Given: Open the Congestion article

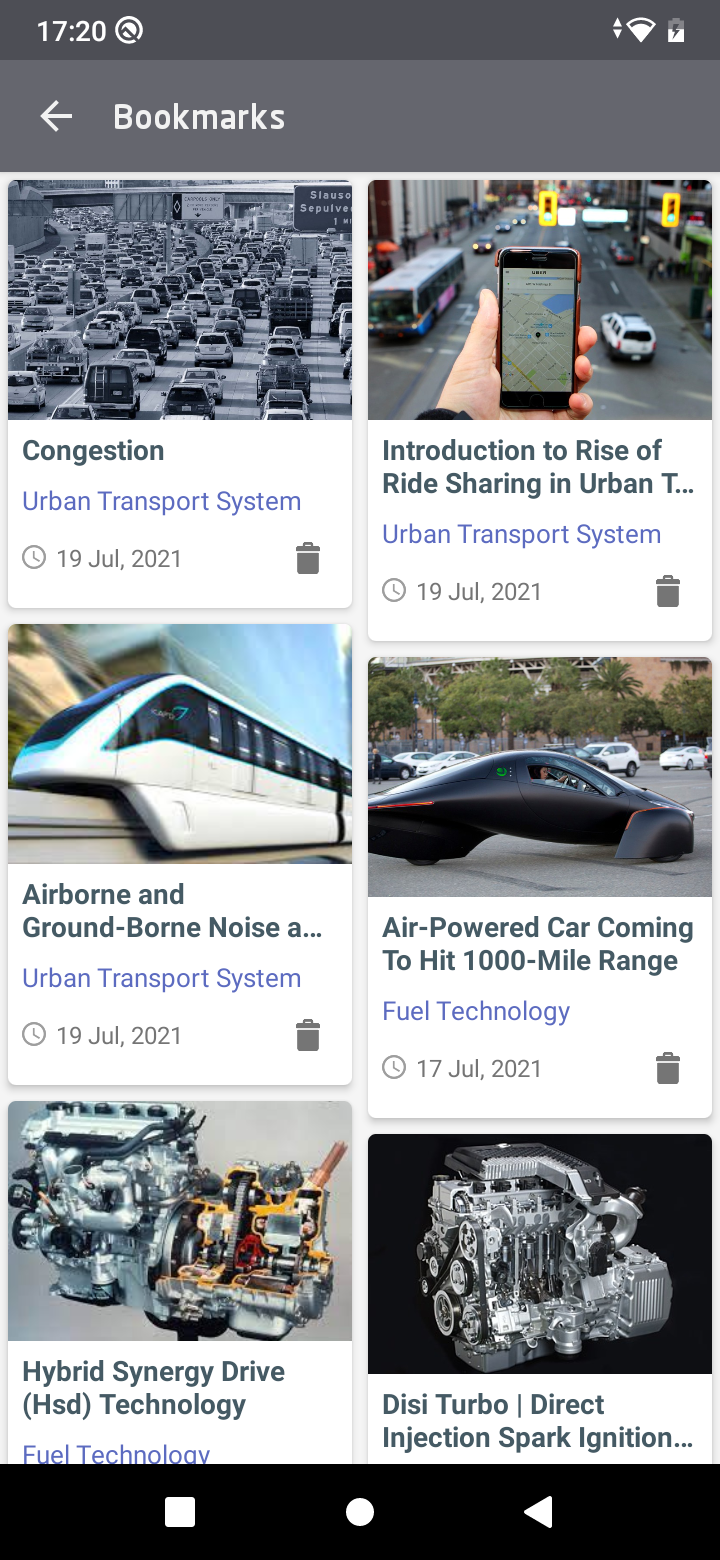Looking at the screenshot, I should click(93, 450).
